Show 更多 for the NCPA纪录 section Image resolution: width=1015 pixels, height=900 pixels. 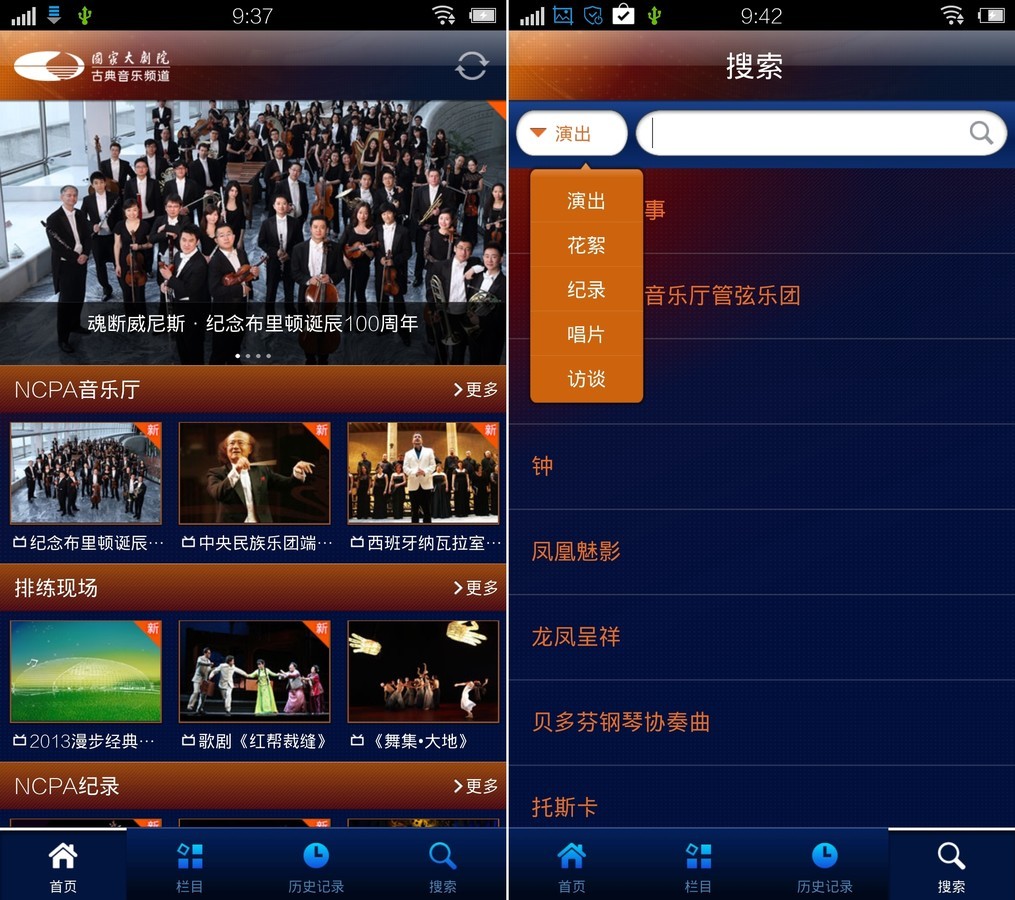pyautogui.click(x=475, y=786)
